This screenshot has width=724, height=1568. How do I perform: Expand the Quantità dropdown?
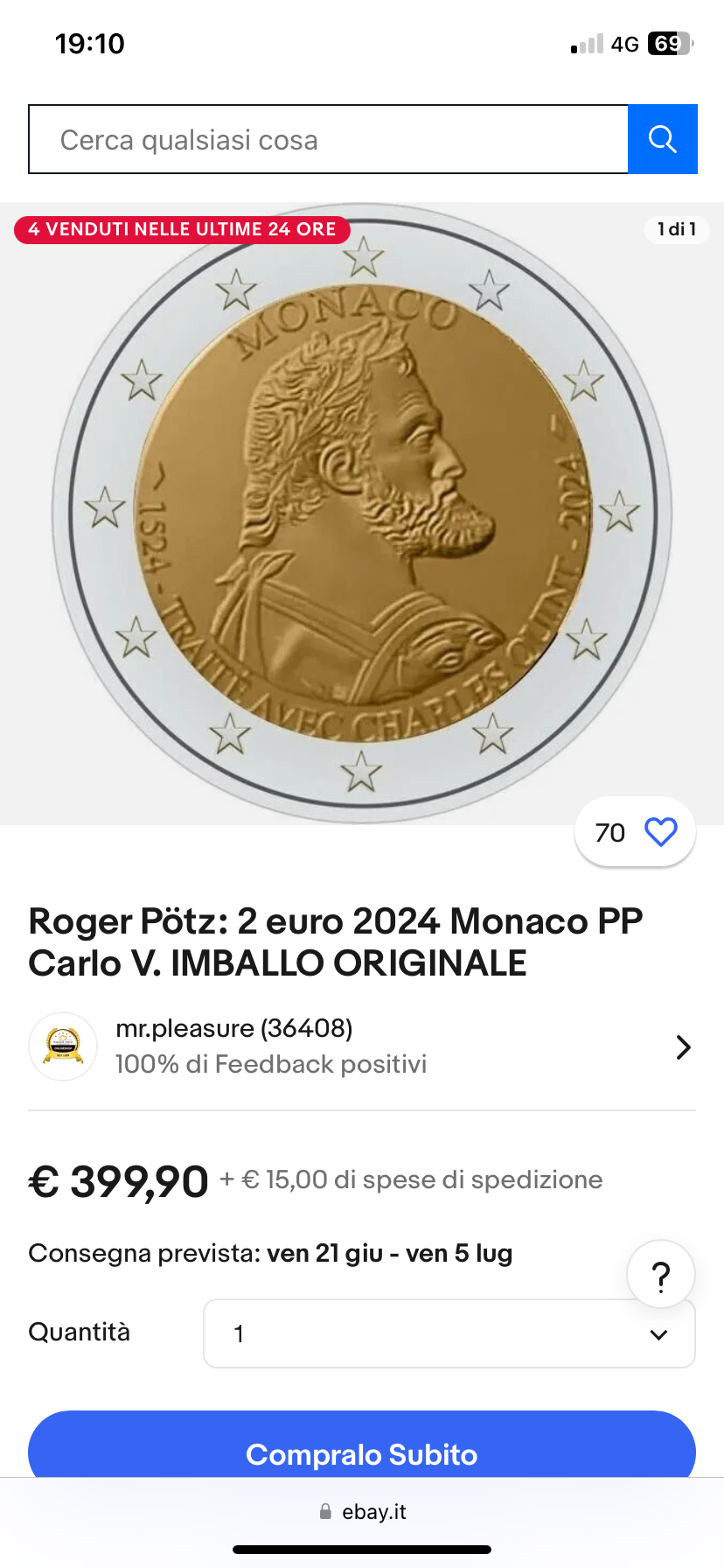pos(449,1333)
